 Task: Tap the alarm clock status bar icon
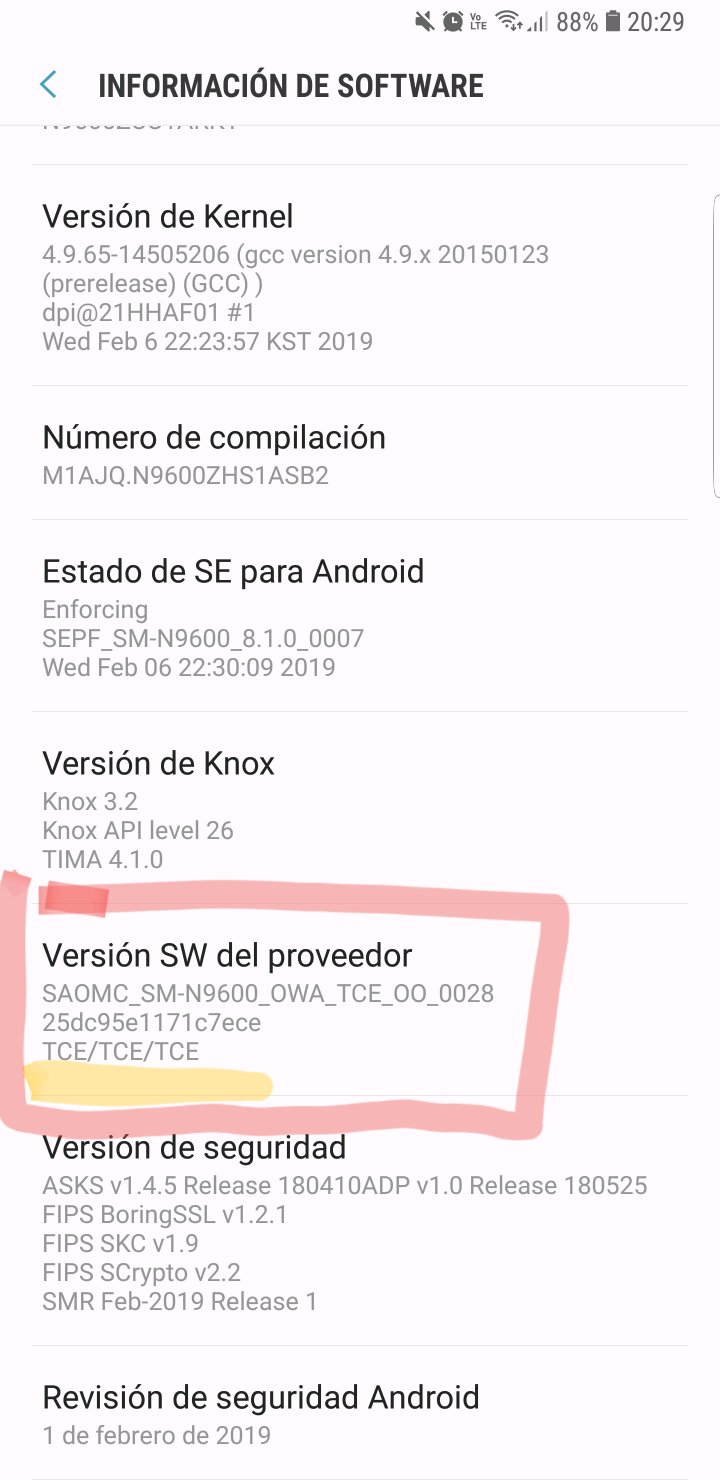(x=455, y=21)
